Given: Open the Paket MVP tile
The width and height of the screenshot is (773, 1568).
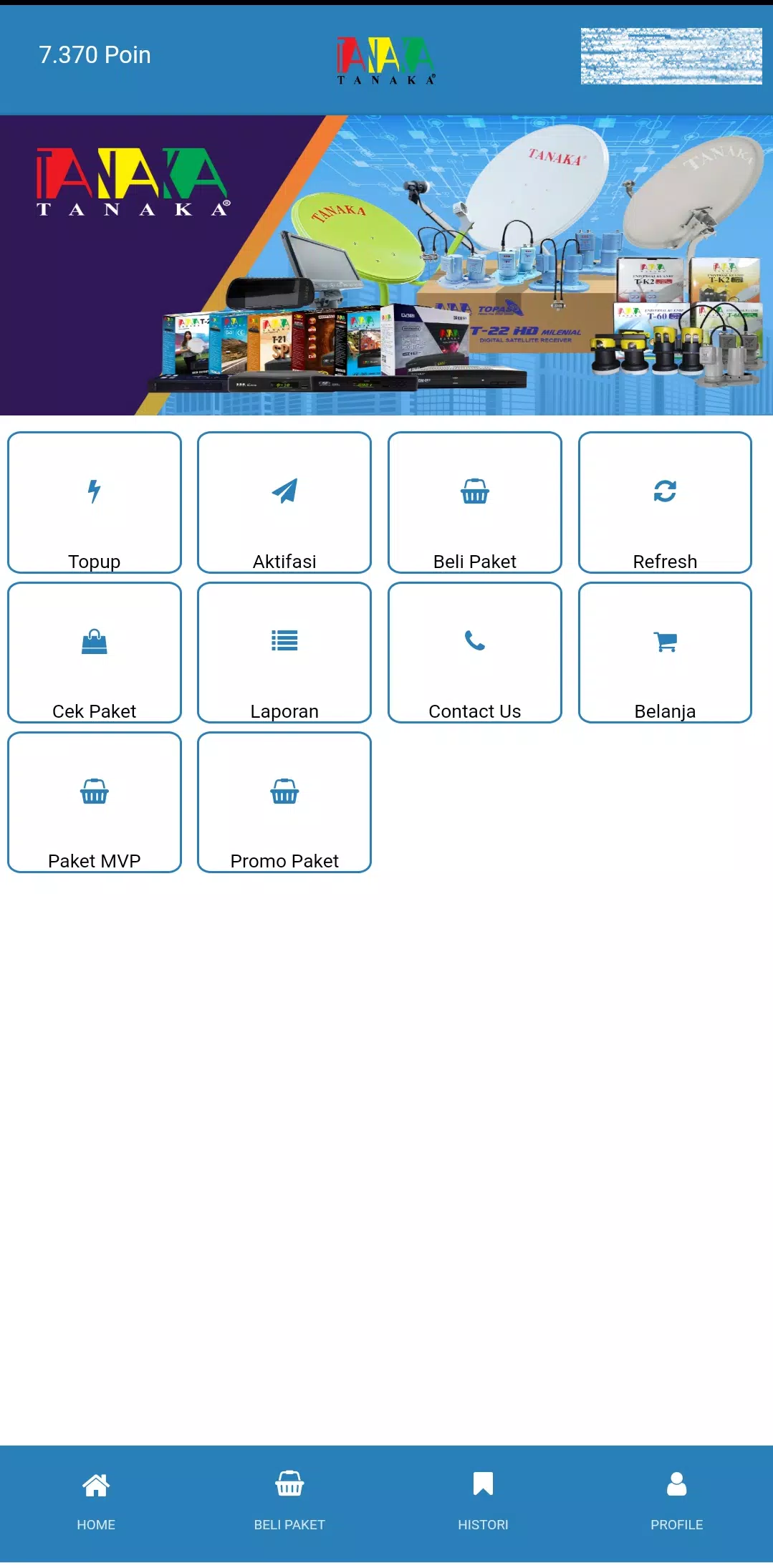Looking at the screenshot, I should tap(94, 802).
